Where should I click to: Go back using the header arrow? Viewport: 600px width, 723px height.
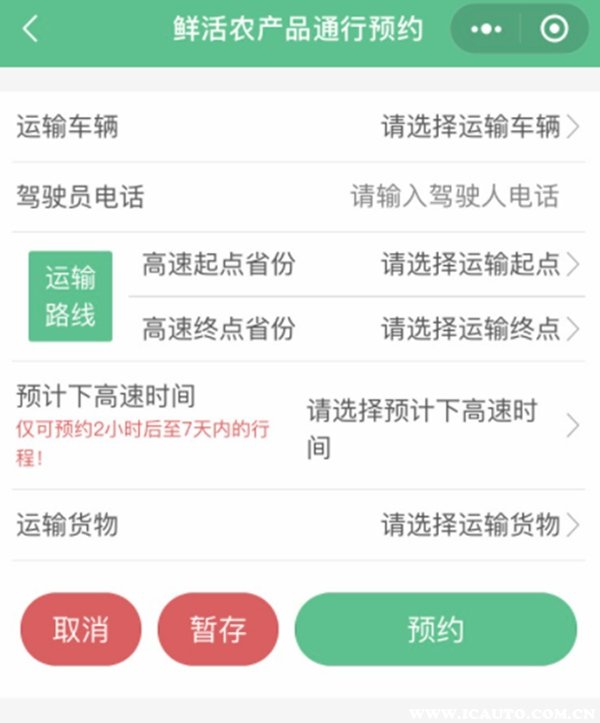(x=31, y=29)
